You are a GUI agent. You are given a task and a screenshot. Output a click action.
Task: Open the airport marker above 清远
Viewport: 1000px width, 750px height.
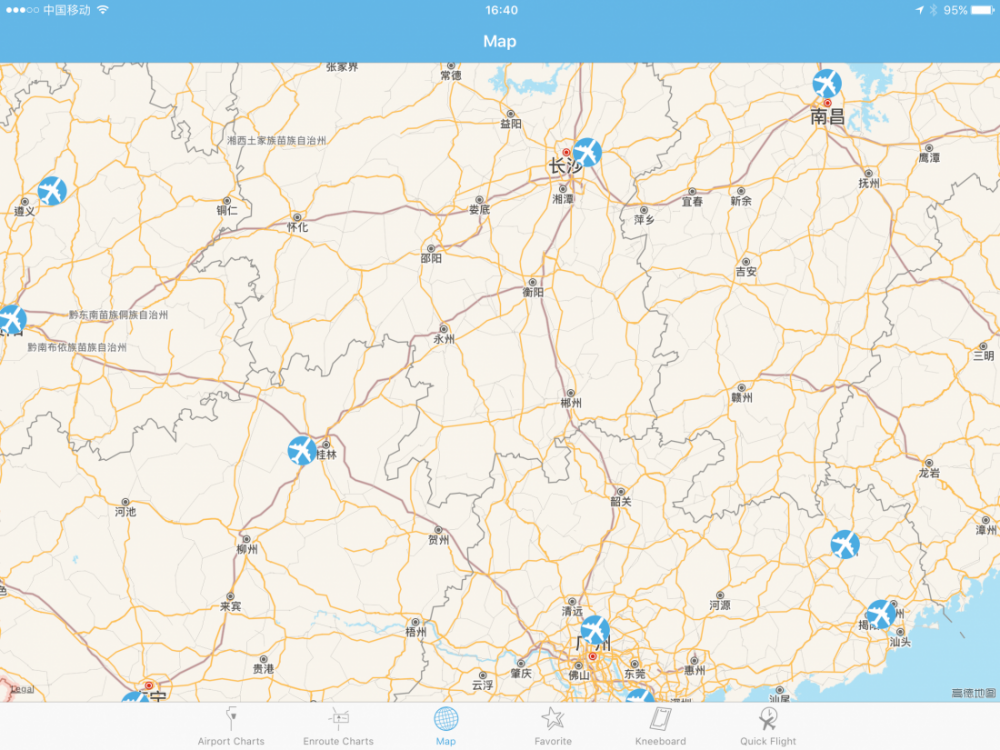[594, 630]
